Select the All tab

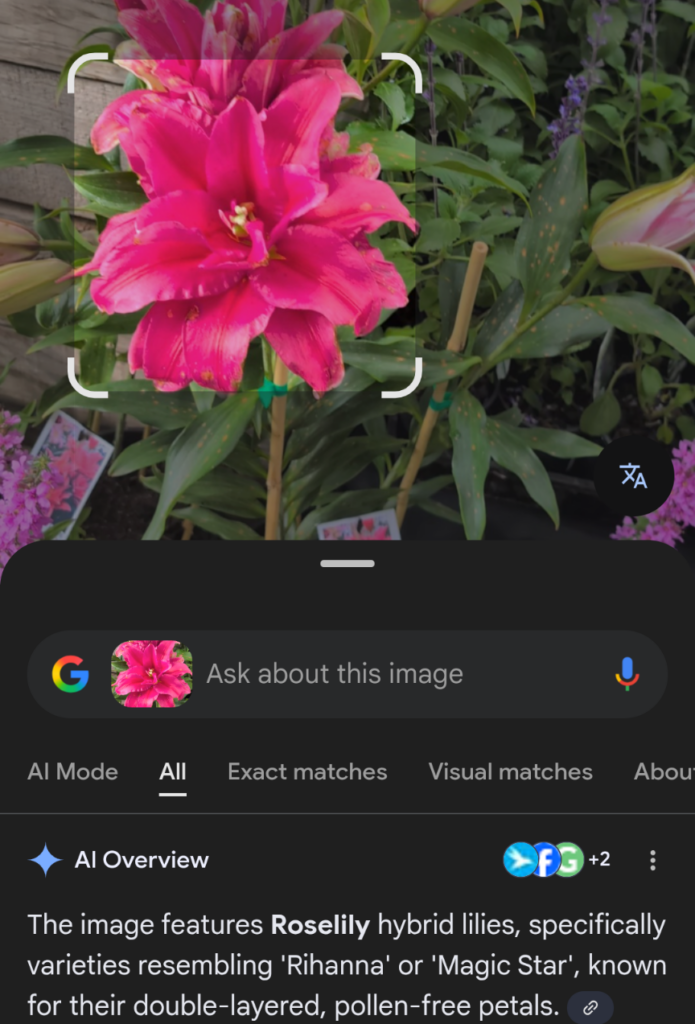173,771
